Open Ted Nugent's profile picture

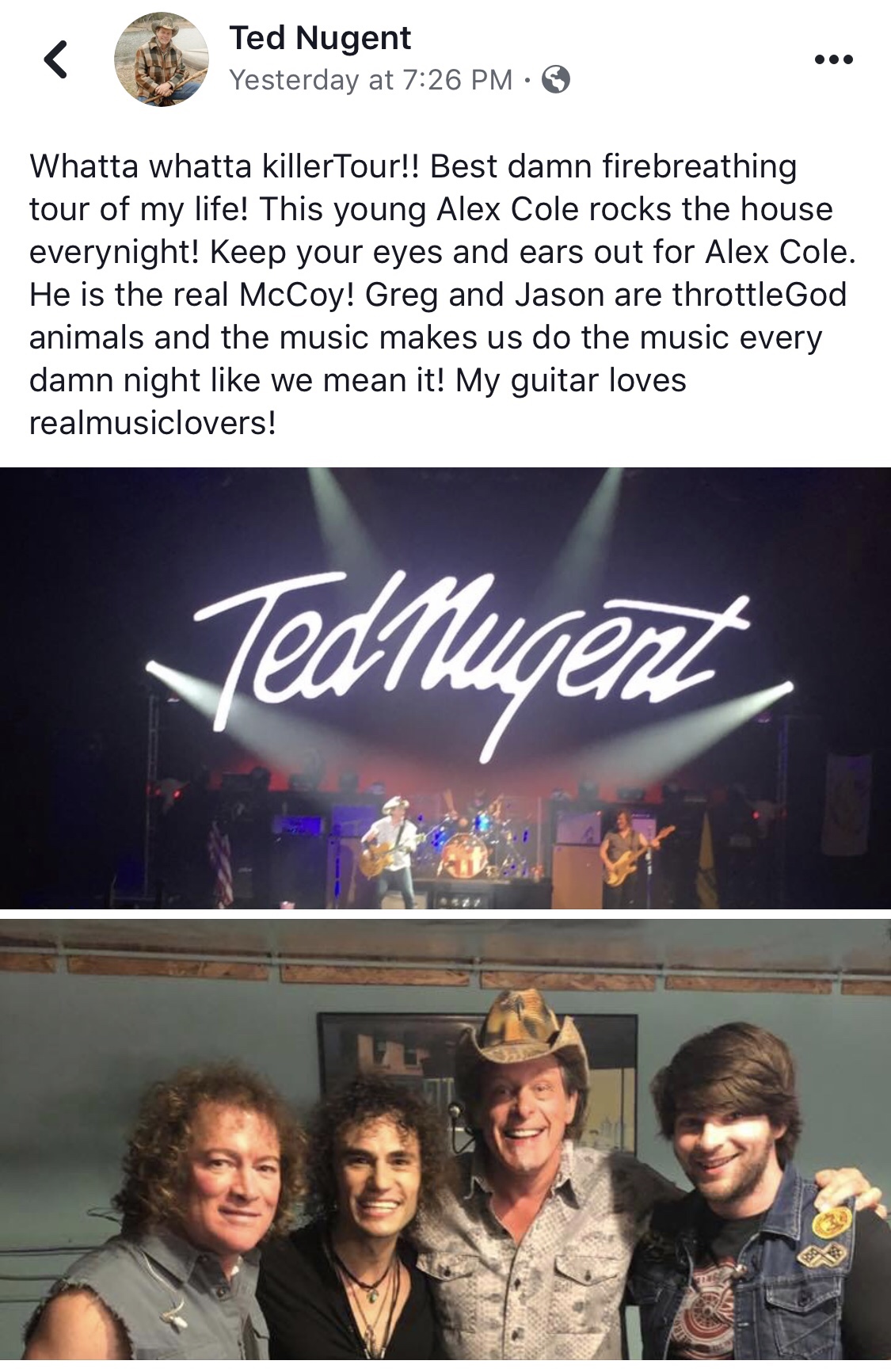(x=161, y=59)
